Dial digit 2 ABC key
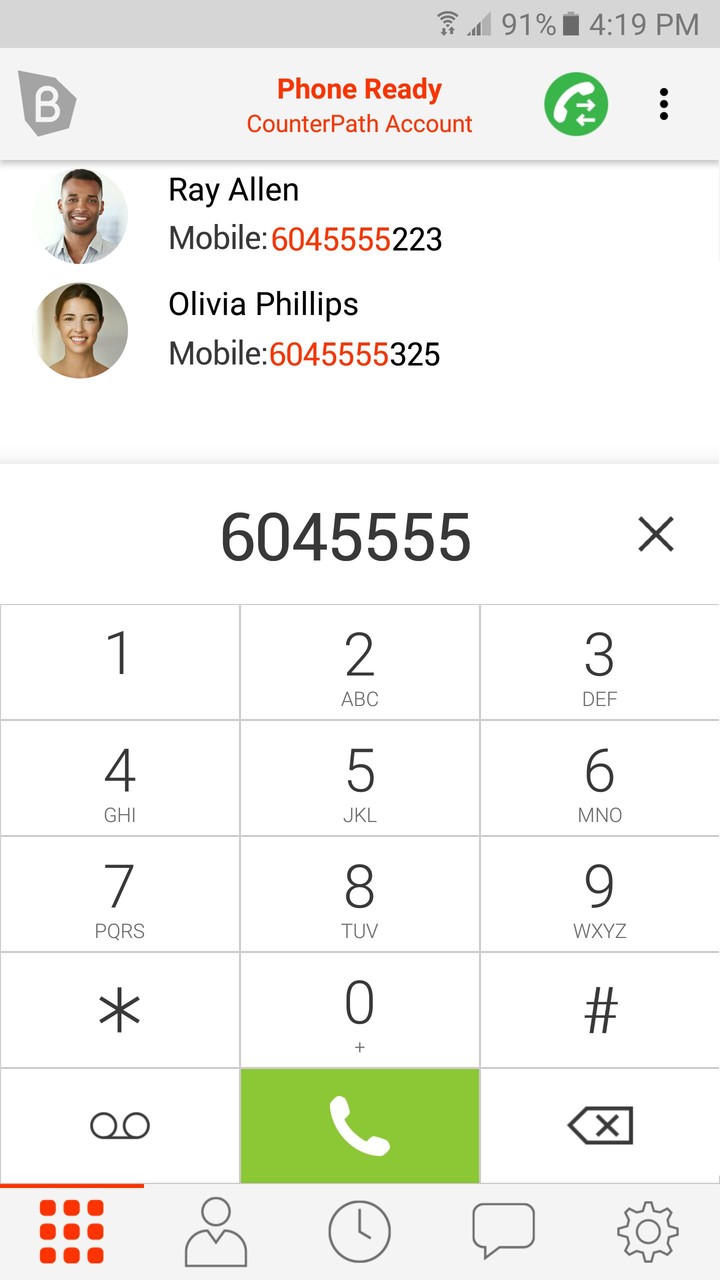The image size is (720, 1280). (359, 661)
